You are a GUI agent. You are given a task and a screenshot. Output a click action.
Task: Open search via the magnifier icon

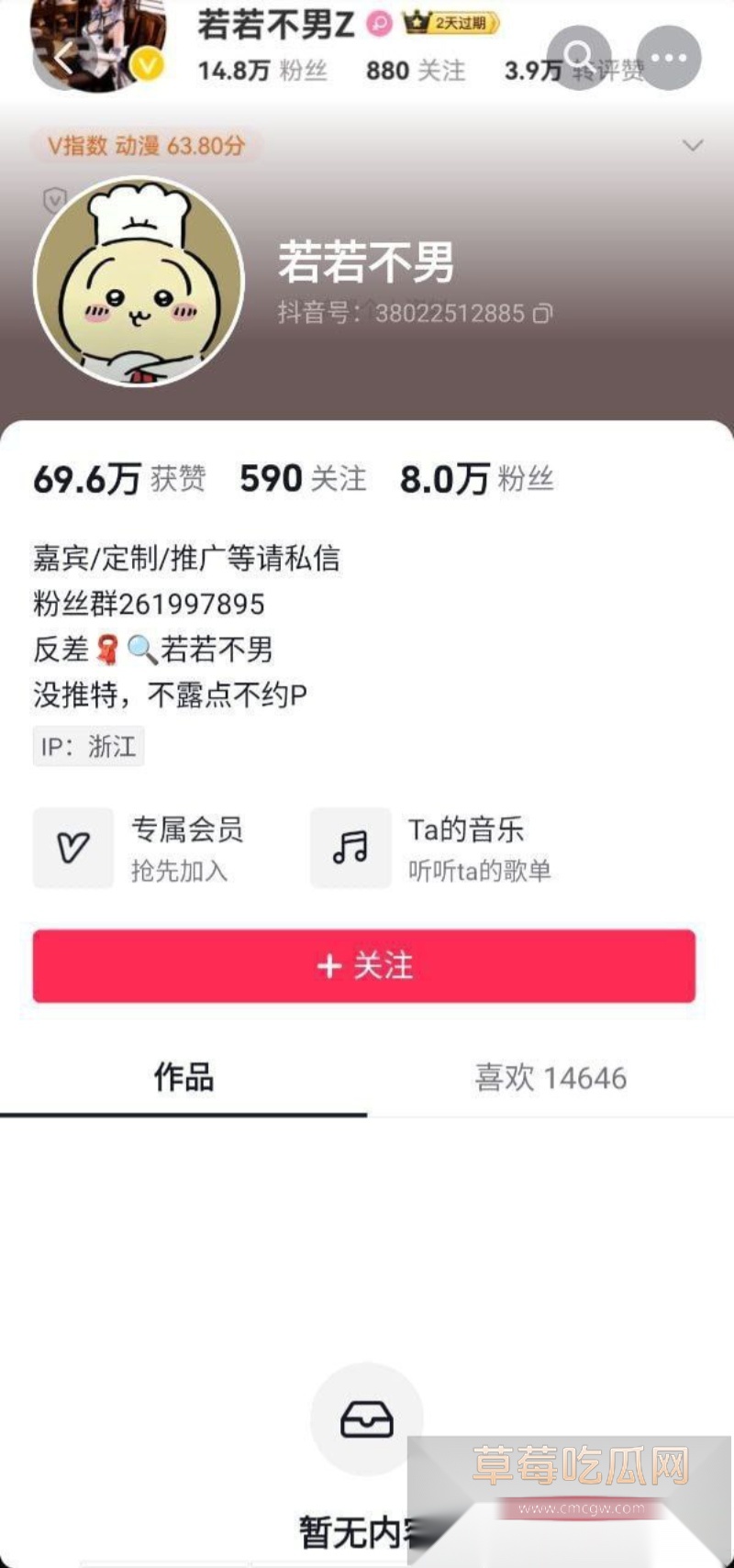(579, 57)
